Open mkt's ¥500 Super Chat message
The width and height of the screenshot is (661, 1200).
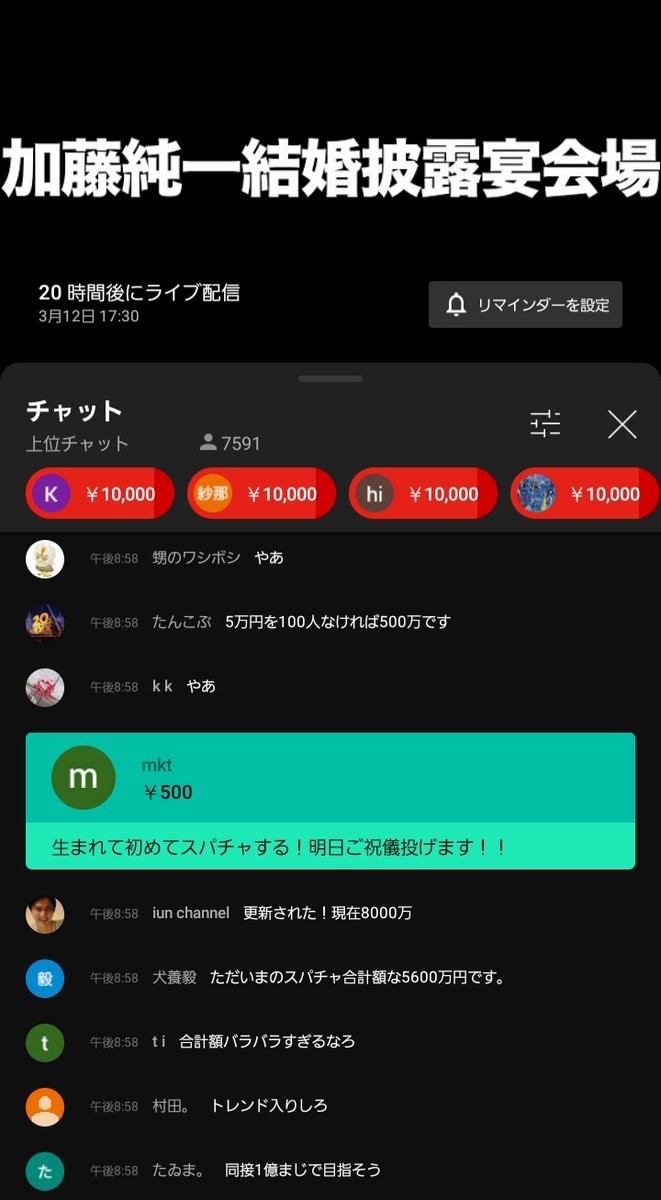330,800
